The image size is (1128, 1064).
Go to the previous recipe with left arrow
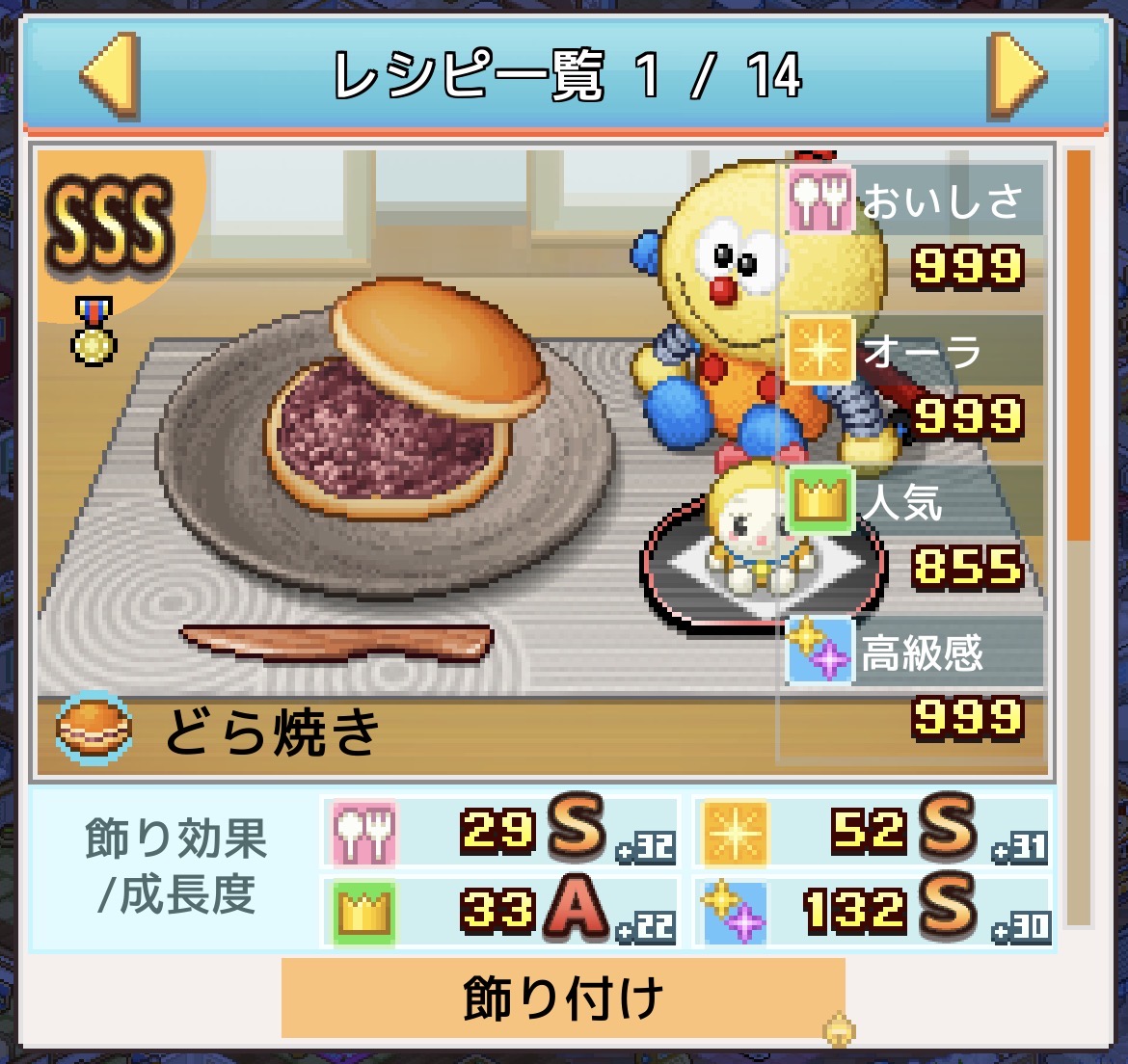111,75
